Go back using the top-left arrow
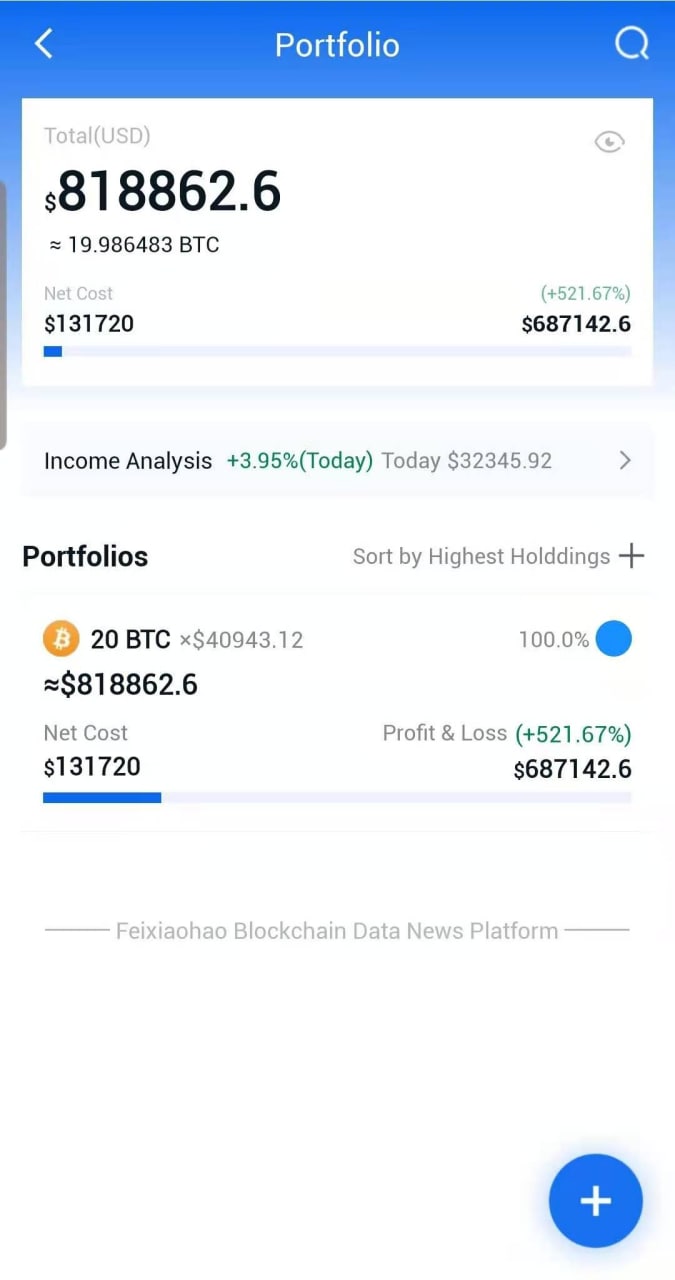 tap(44, 44)
